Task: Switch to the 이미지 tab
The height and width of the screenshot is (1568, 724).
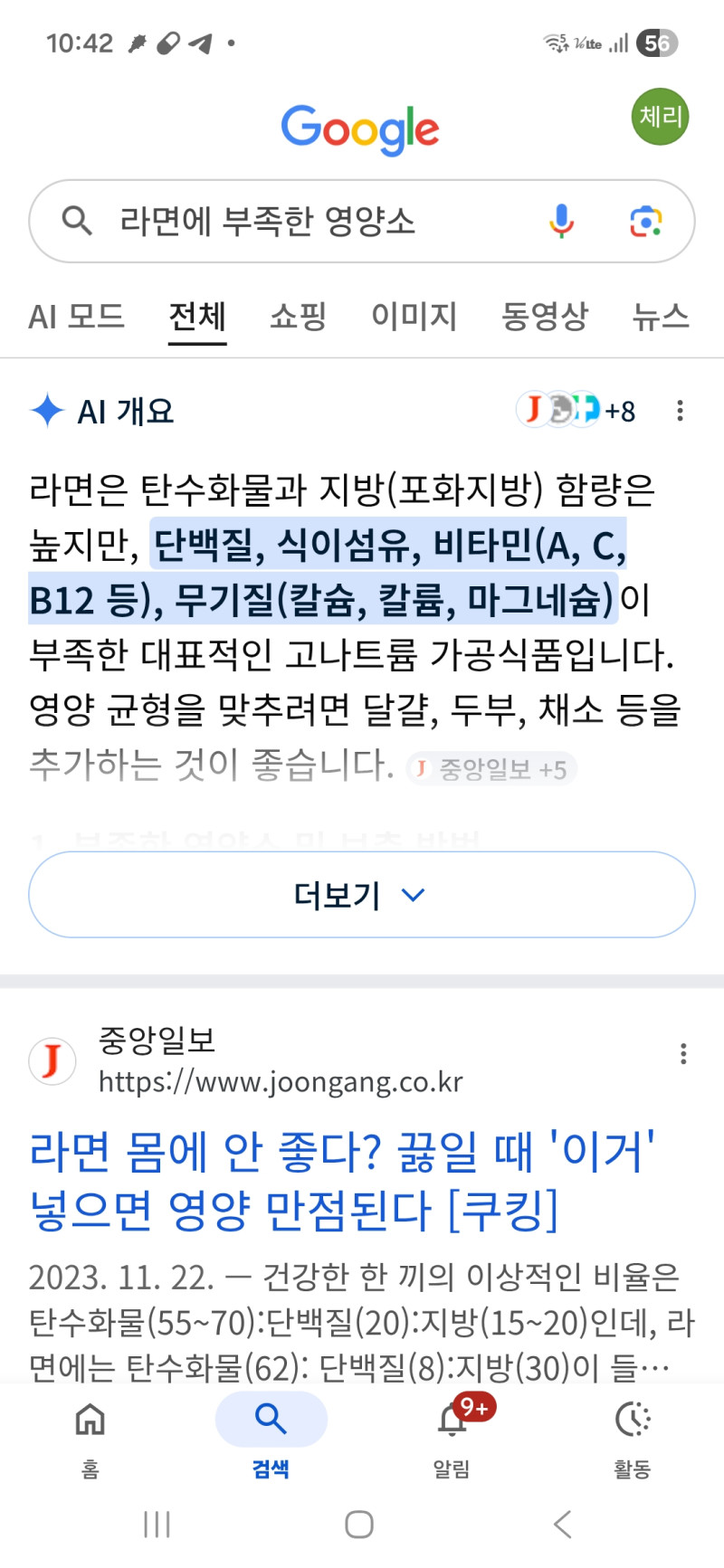Action: [414, 316]
